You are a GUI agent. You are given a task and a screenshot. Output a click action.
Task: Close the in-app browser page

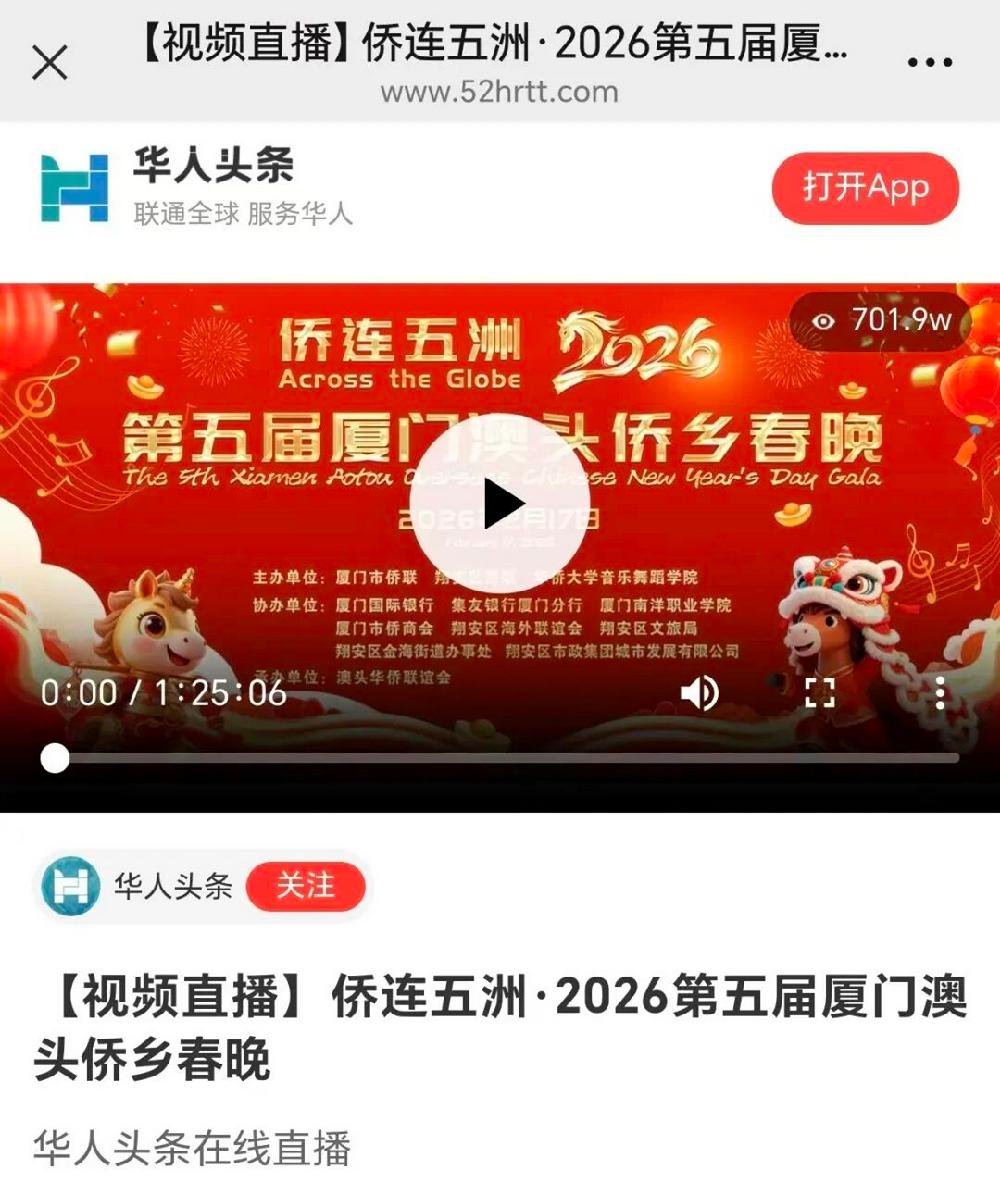point(50,64)
